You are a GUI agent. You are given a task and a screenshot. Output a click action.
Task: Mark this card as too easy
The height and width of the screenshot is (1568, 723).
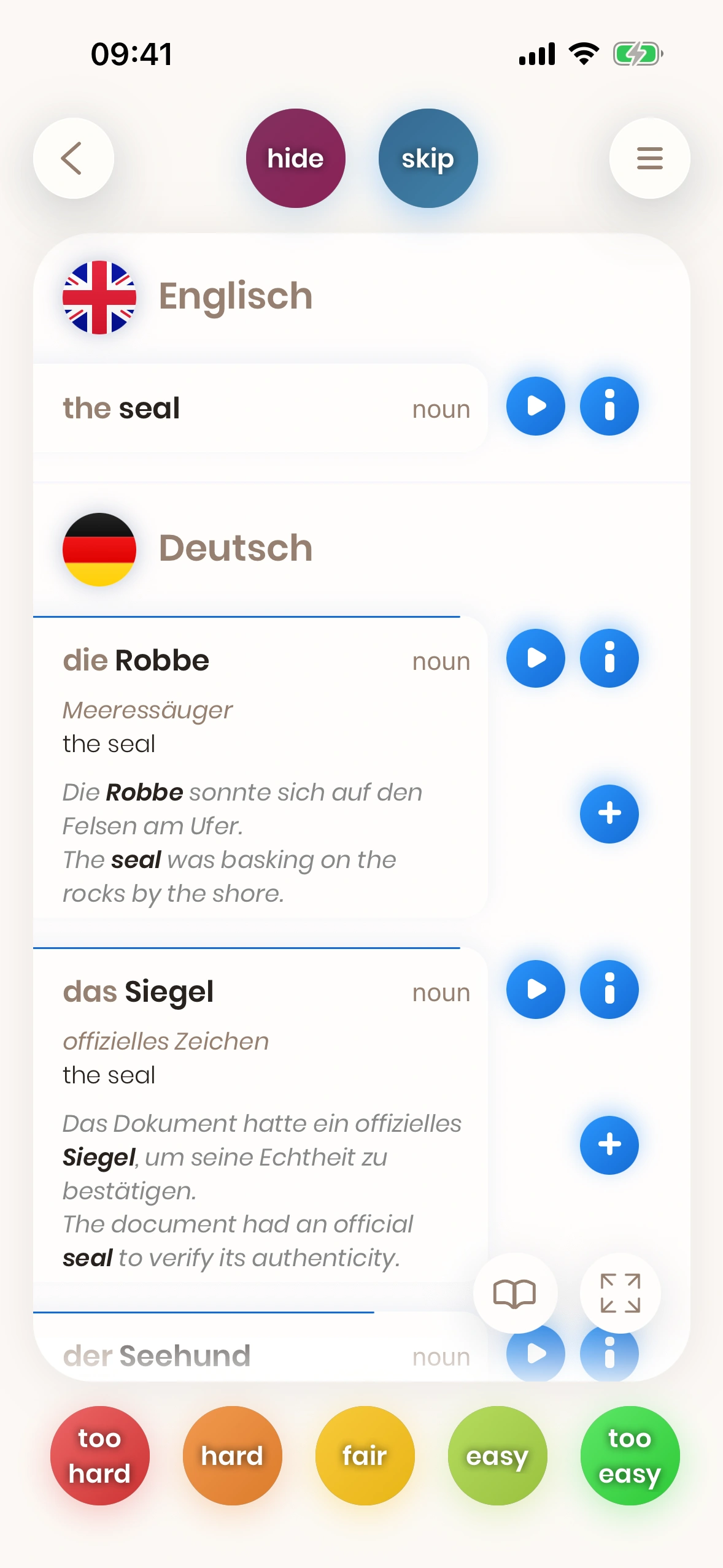click(x=630, y=1455)
